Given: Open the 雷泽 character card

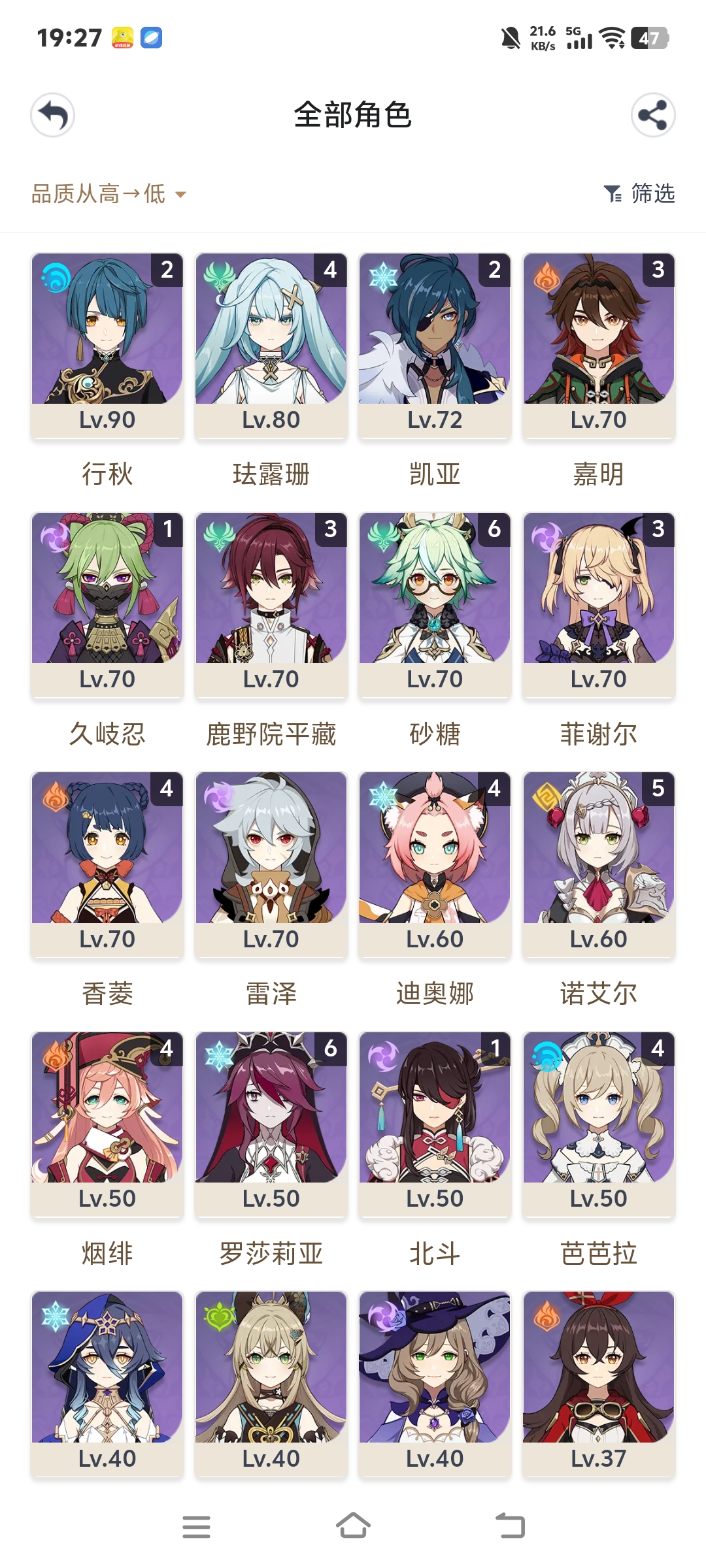Looking at the screenshot, I should pyautogui.click(x=271, y=849).
